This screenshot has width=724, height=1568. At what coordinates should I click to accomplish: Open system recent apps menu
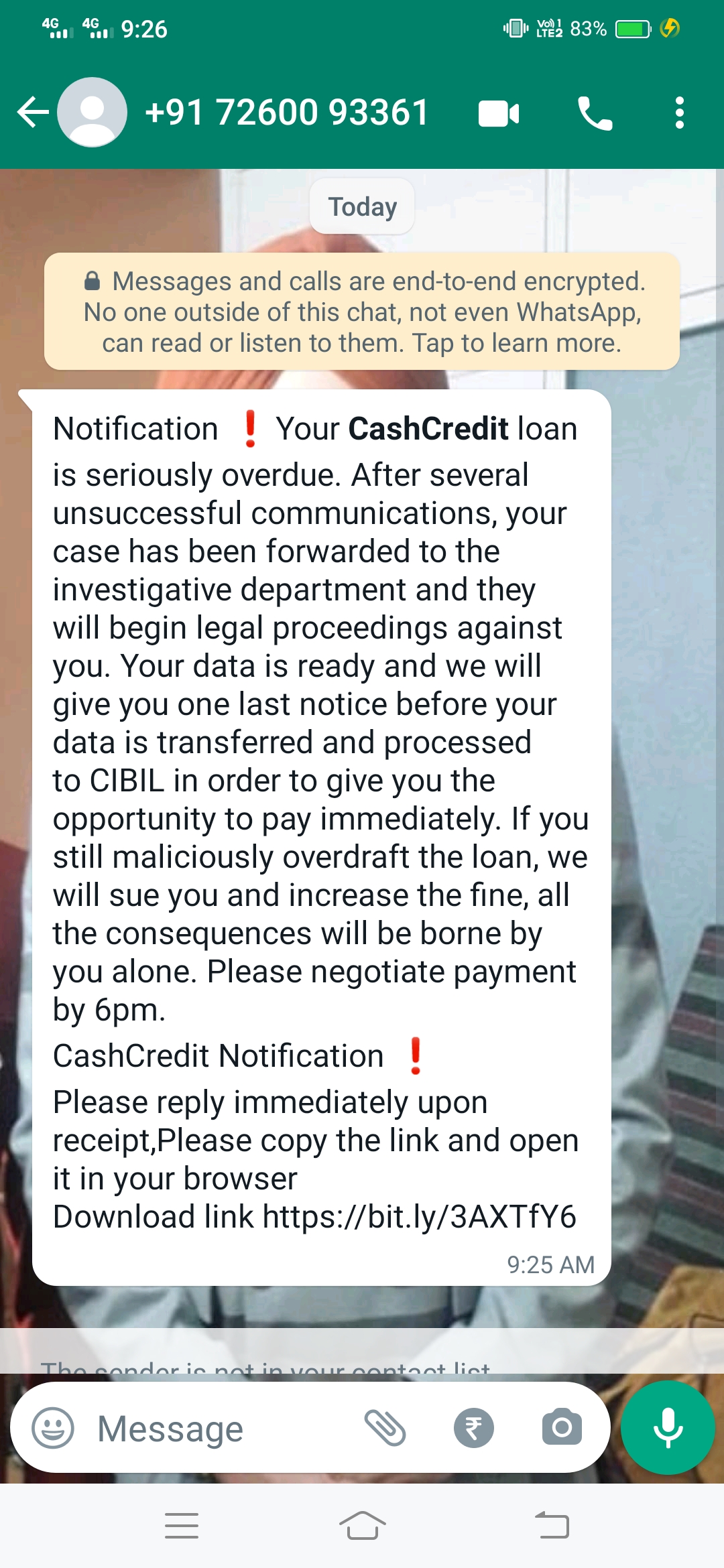pos(182,1526)
